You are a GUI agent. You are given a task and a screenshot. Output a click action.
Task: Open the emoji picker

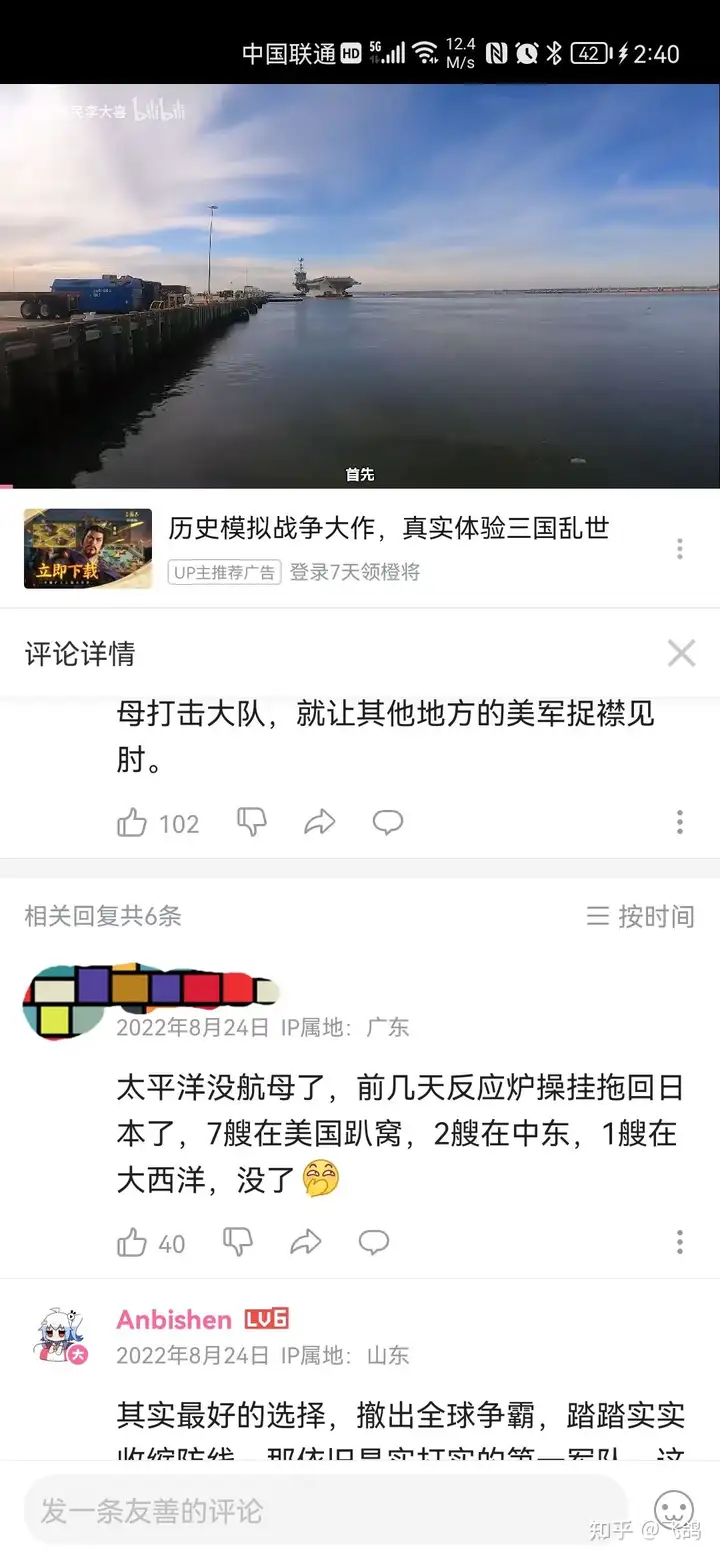point(673,1510)
